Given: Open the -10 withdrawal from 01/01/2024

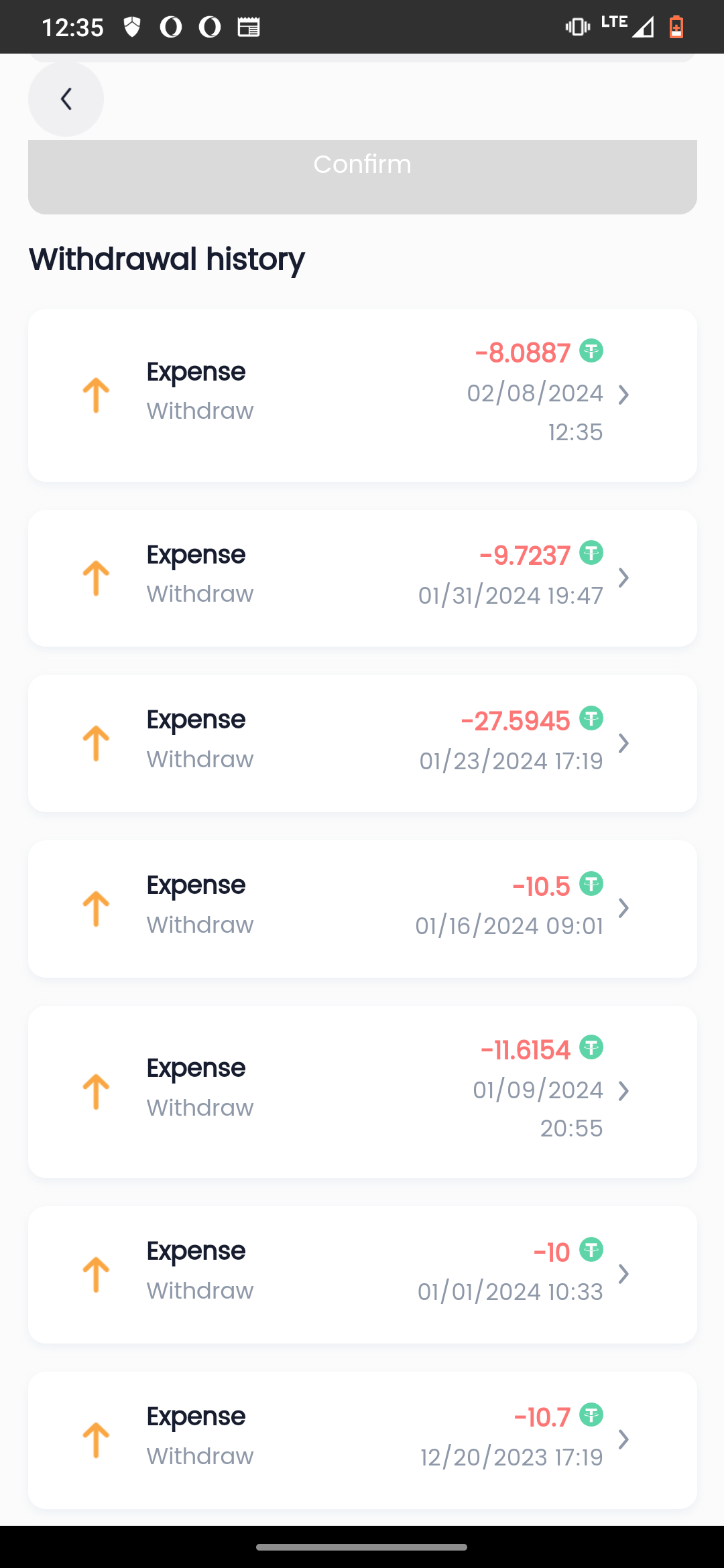Looking at the screenshot, I should tap(362, 1275).
